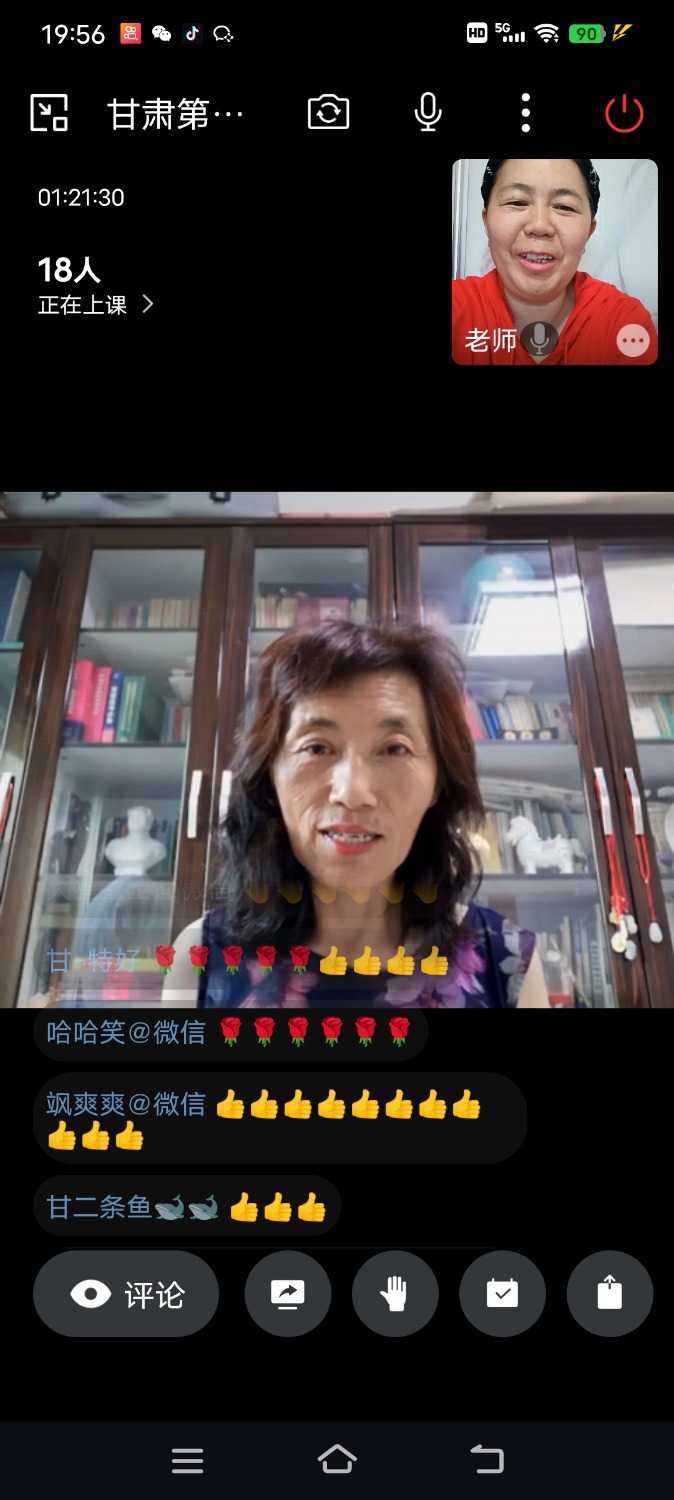
Task: Go back using the system back button
Action: click(487, 1460)
